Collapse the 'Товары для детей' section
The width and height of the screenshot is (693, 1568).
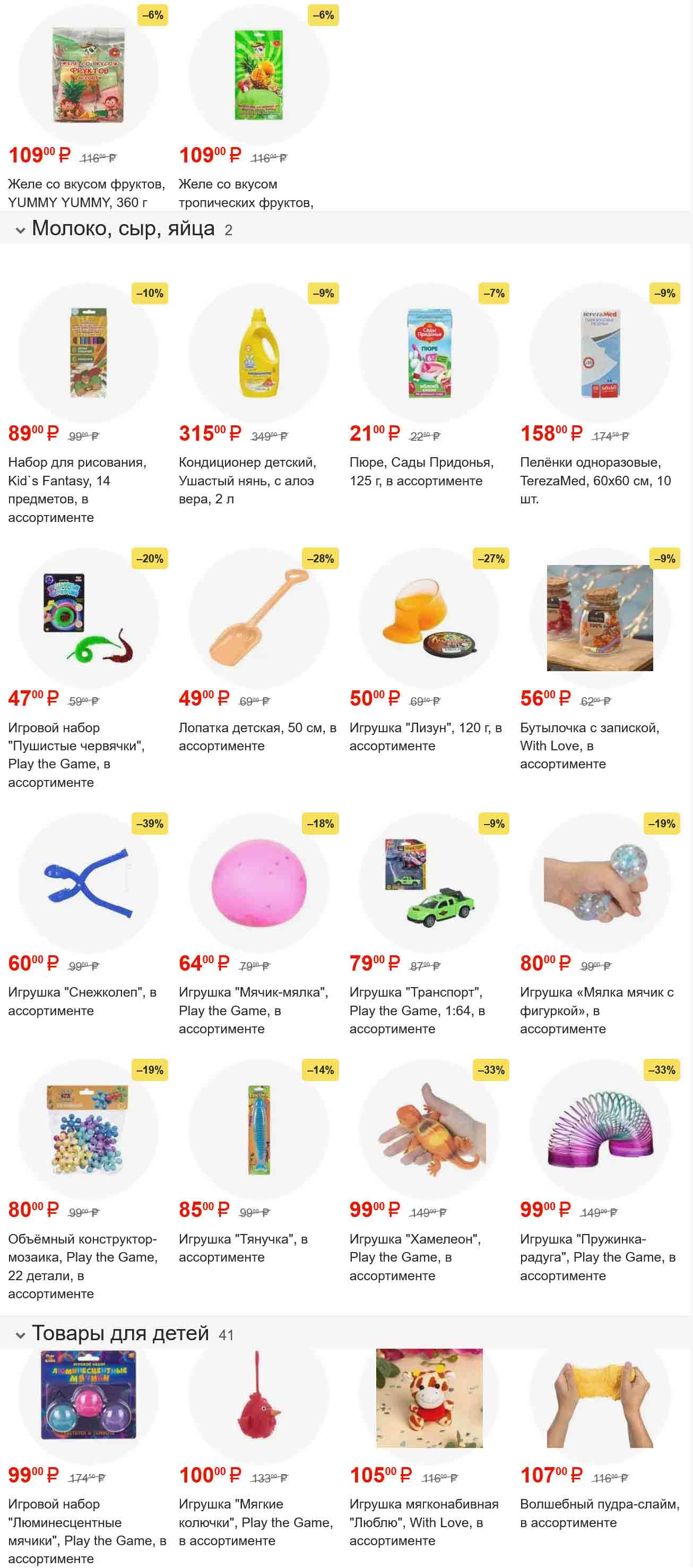click(21, 1334)
